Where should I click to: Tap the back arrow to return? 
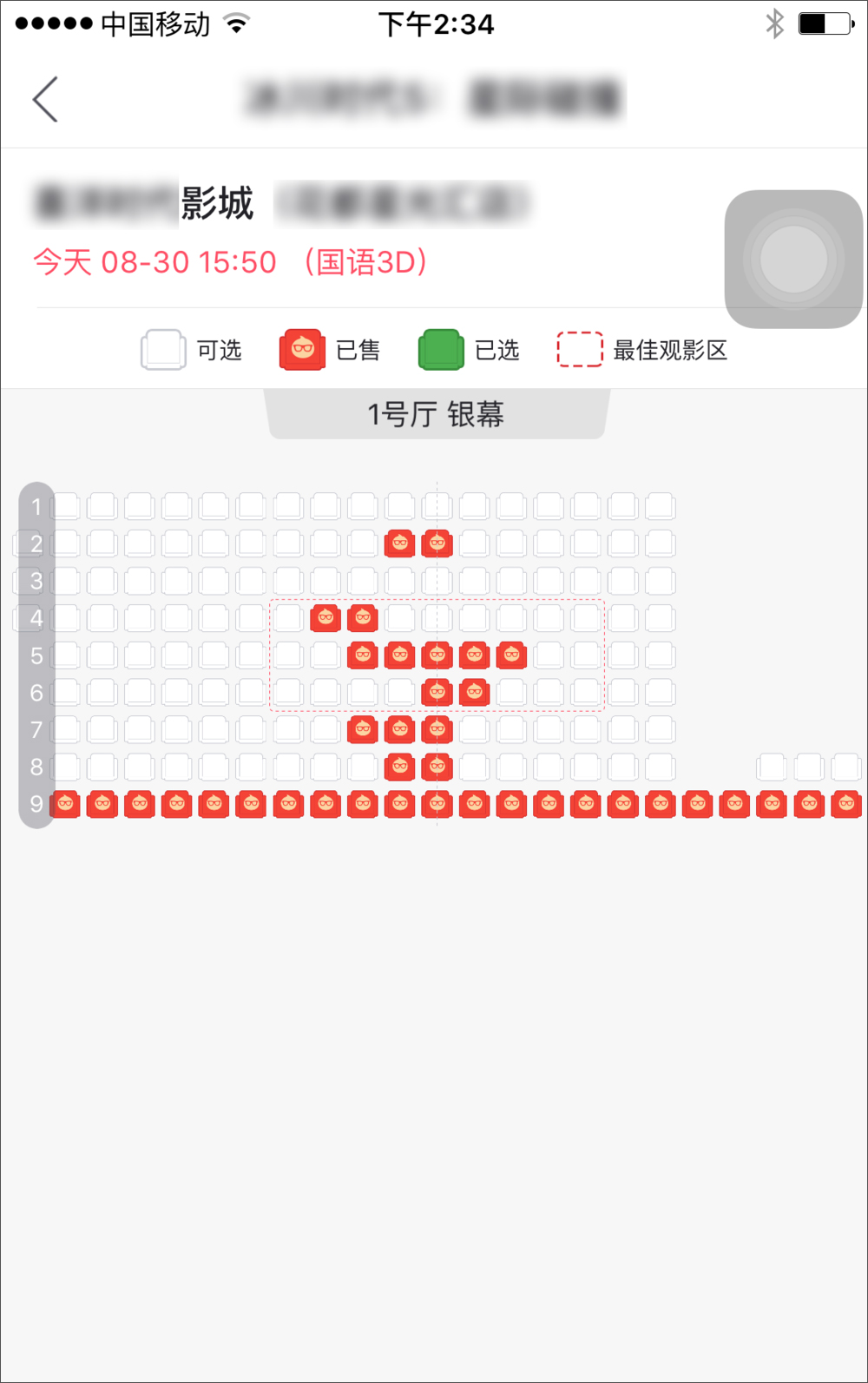click(45, 98)
